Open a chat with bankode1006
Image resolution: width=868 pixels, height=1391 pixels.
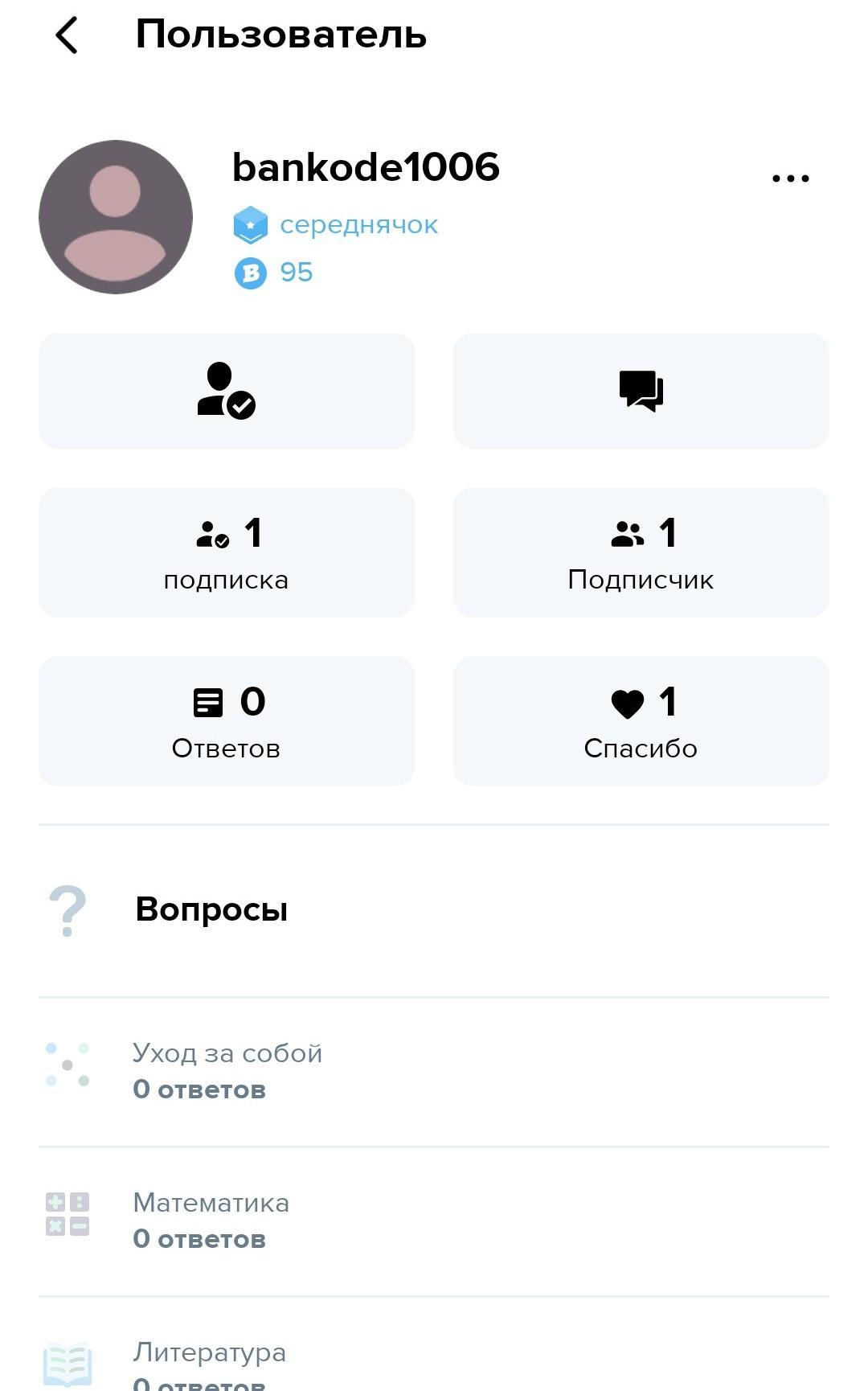click(x=641, y=391)
